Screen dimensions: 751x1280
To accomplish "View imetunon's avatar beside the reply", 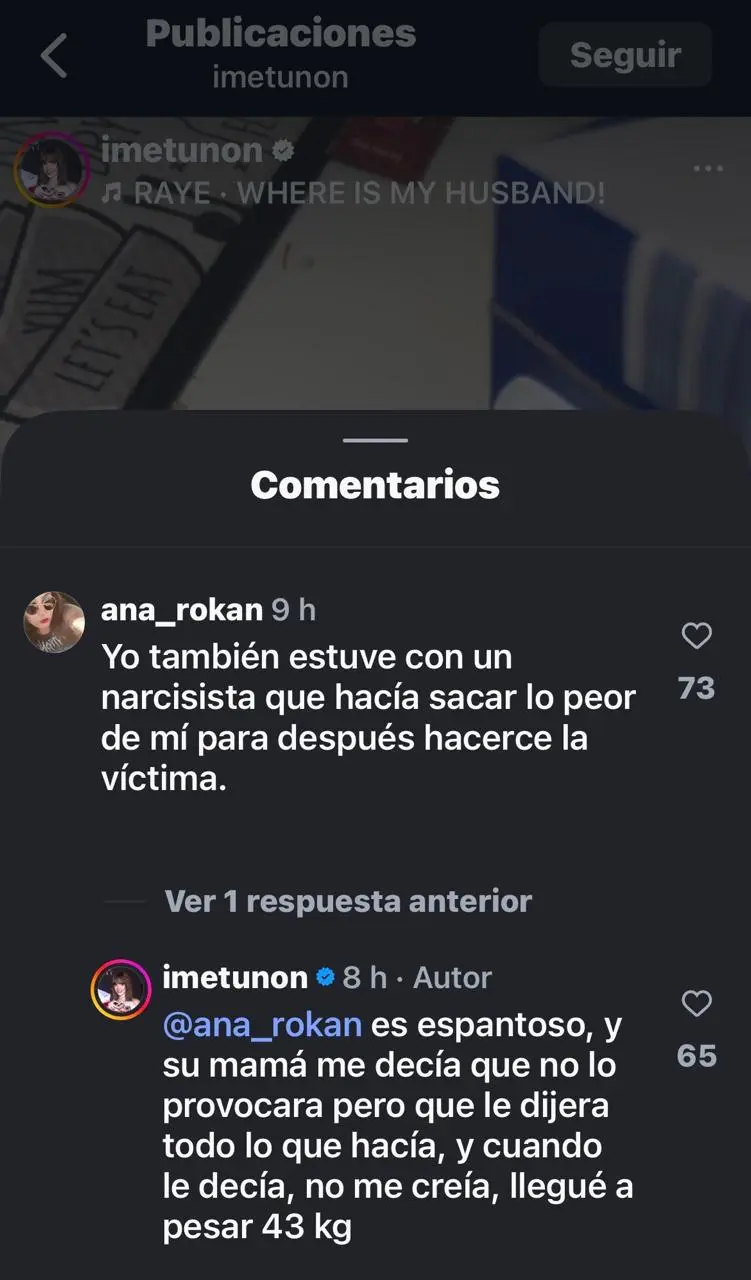I will coord(122,992).
